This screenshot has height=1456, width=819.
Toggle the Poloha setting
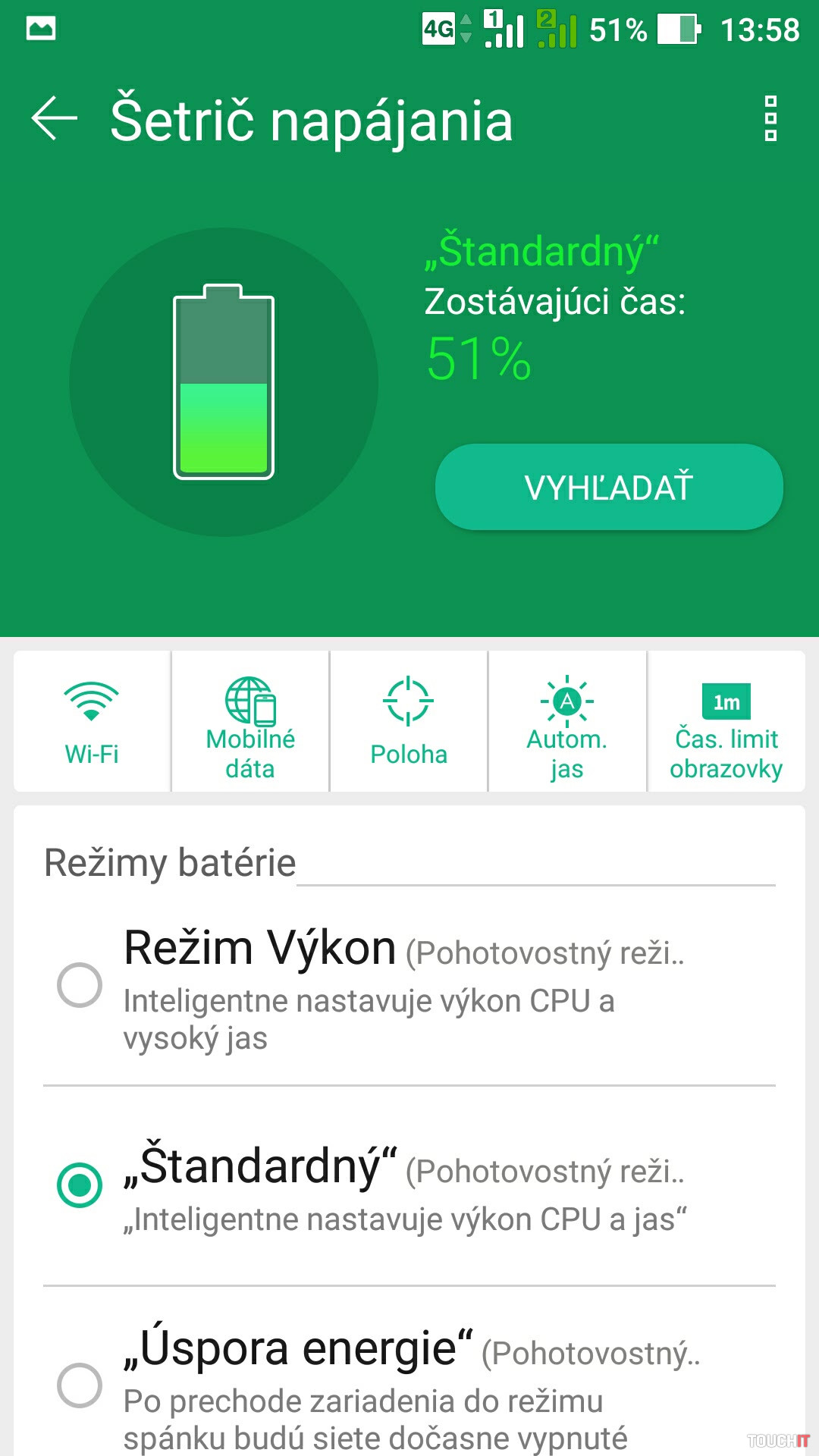(x=409, y=721)
